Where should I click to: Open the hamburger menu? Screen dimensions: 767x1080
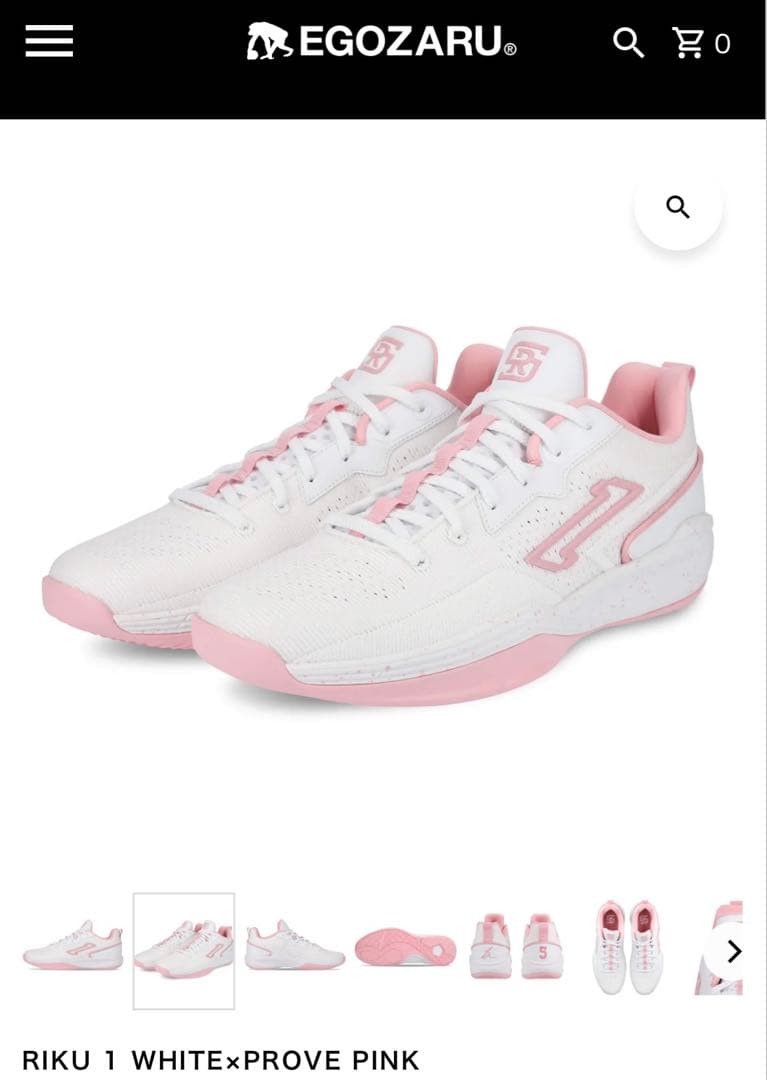click(x=49, y=41)
